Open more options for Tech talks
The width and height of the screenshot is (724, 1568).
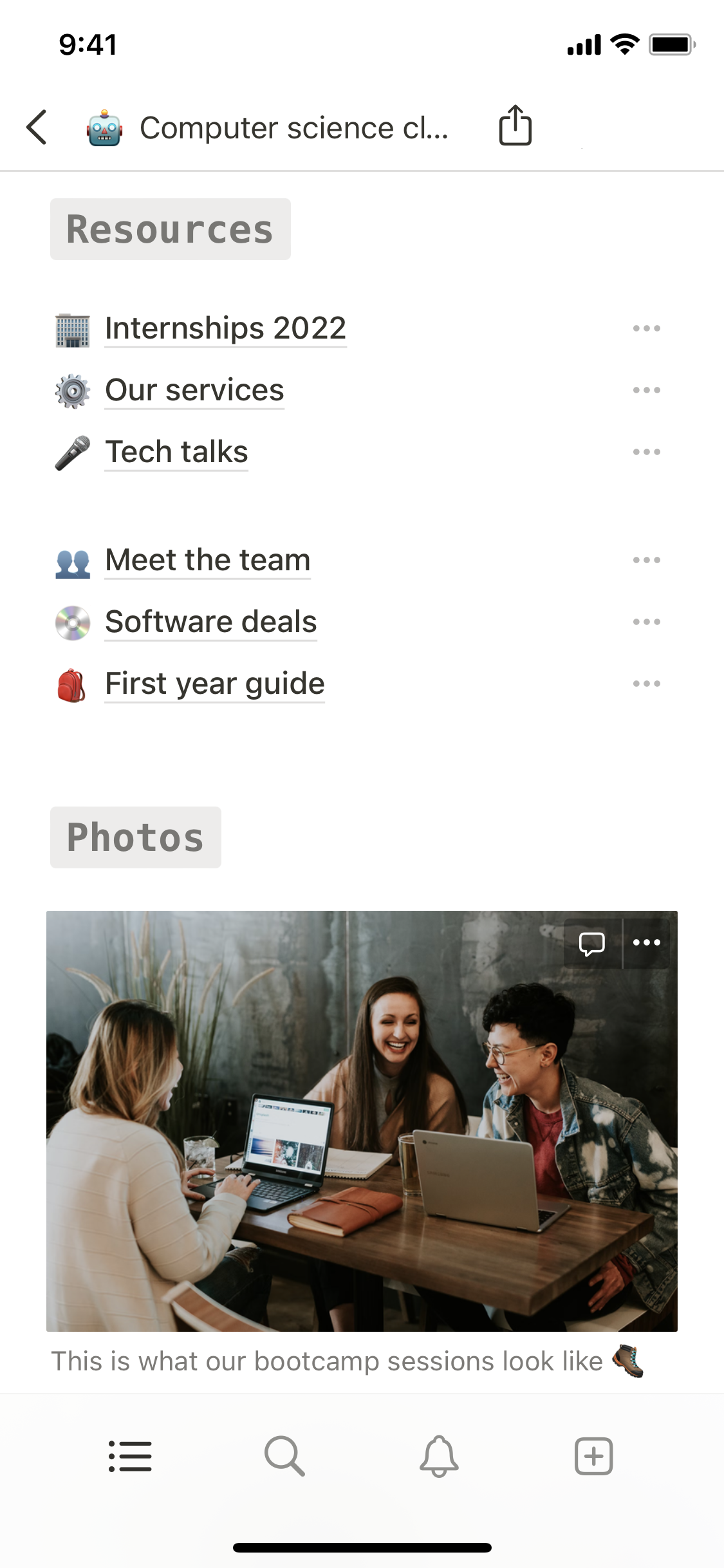pyautogui.click(x=646, y=452)
